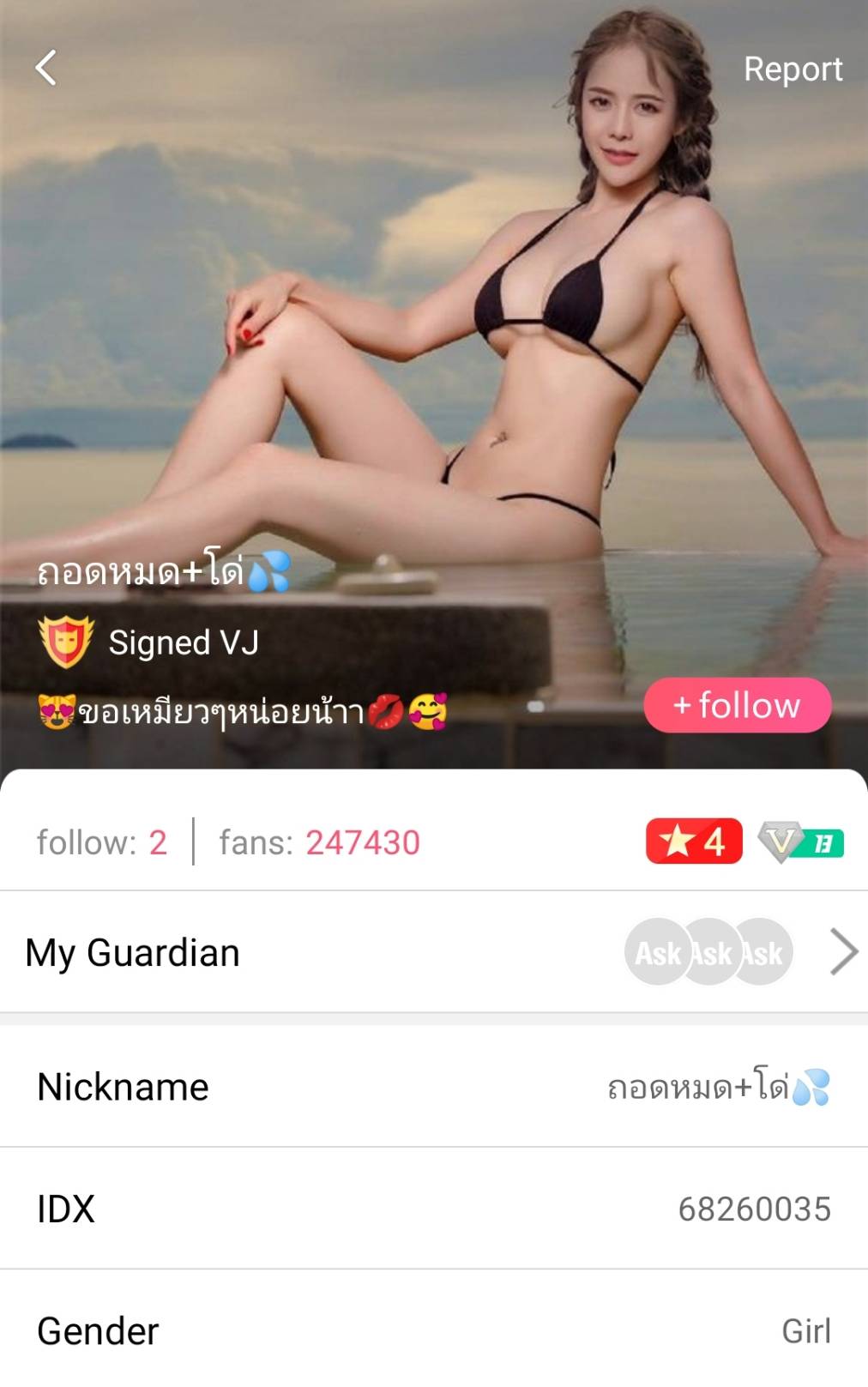Go back using the top-left arrow
Image resolution: width=868 pixels, height=1387 pixels.
coord(46,68)
